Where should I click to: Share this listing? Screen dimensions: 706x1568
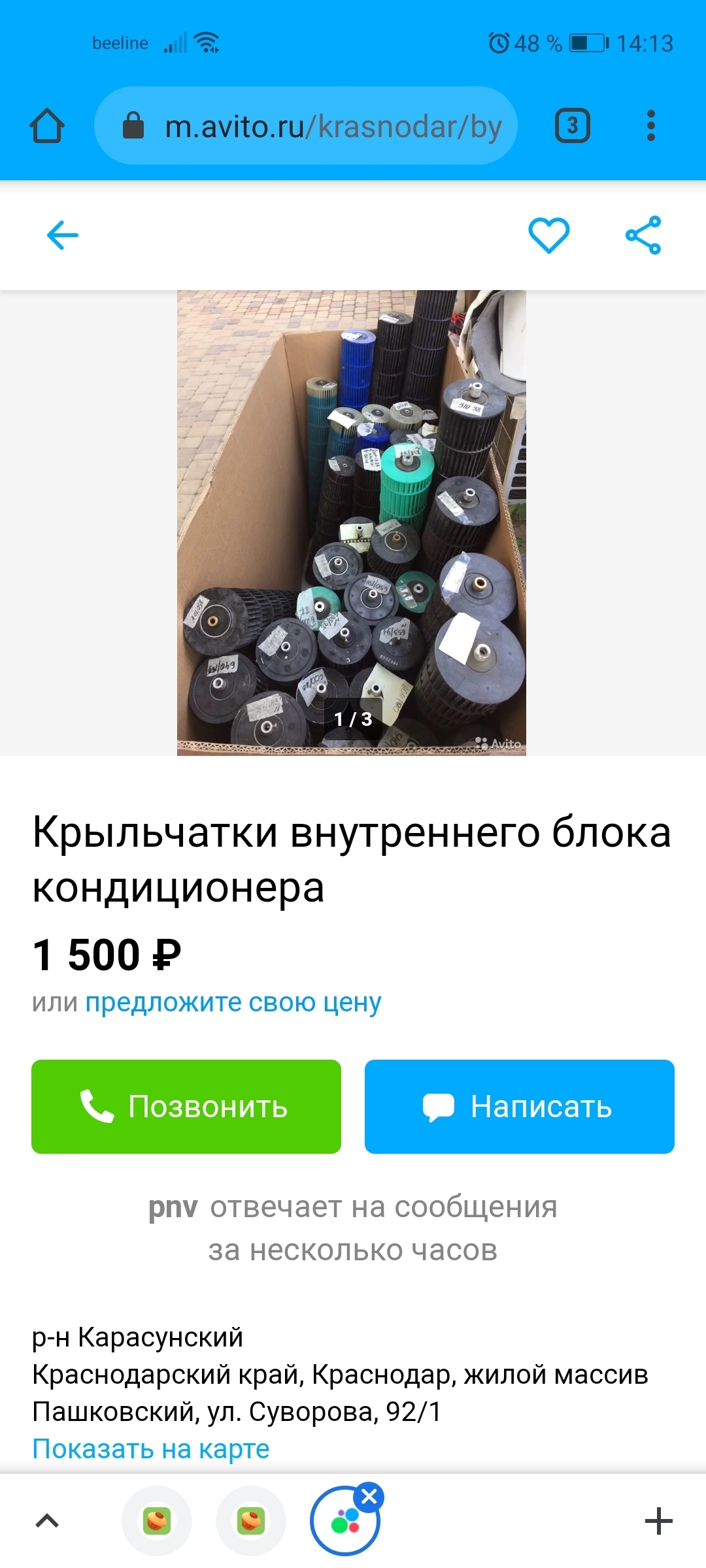point(643,235)
